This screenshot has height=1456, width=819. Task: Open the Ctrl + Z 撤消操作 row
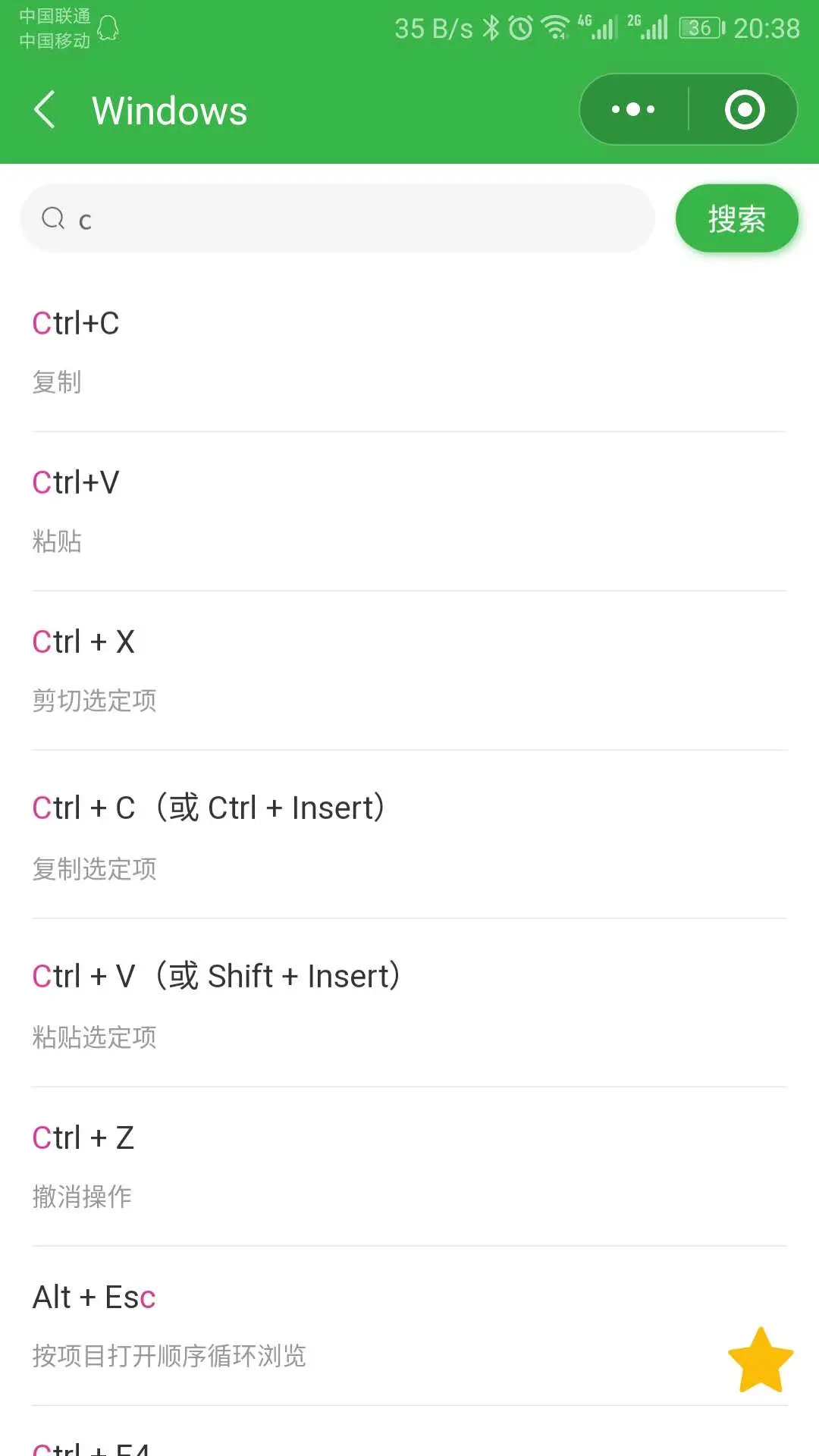tap(409, 1166)
